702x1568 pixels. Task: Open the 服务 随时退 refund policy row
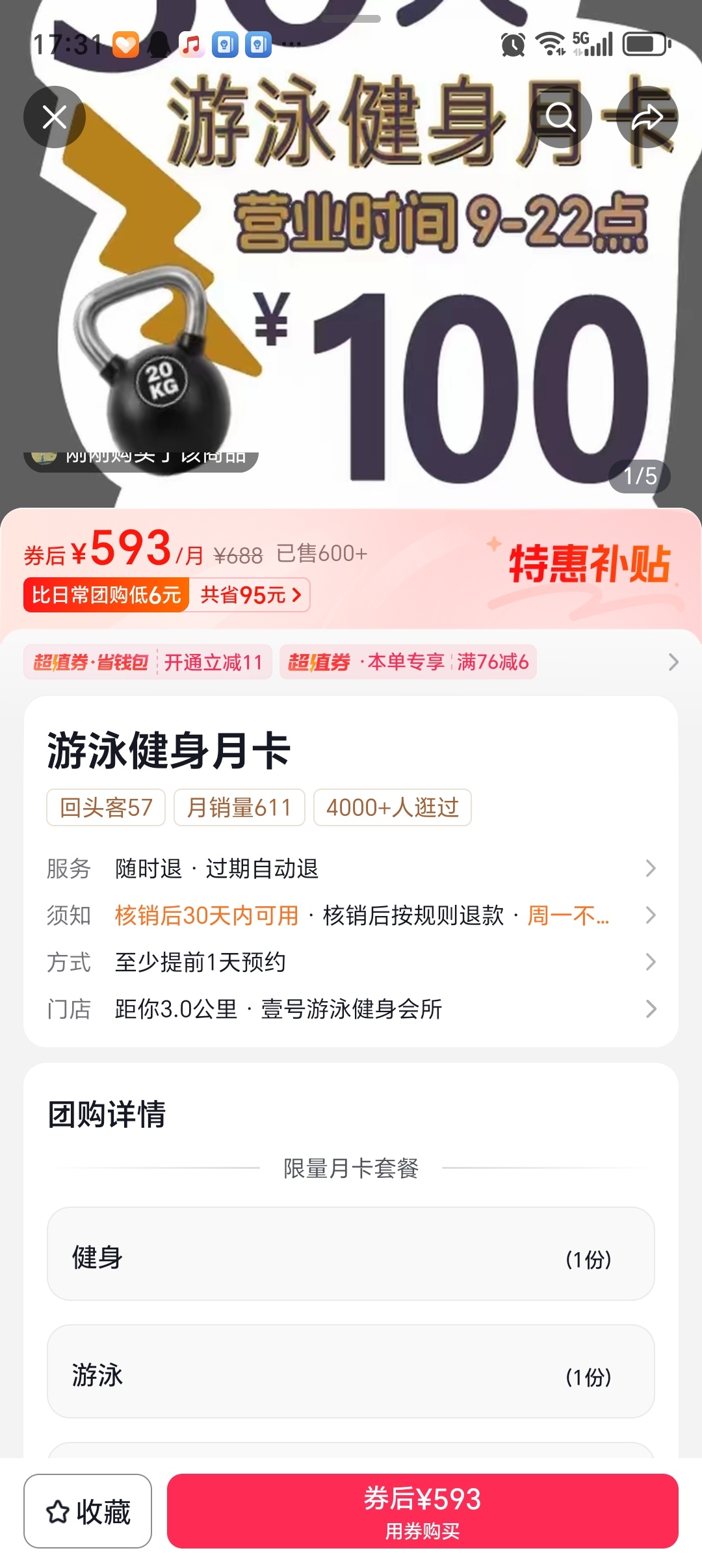coord(351,869)
